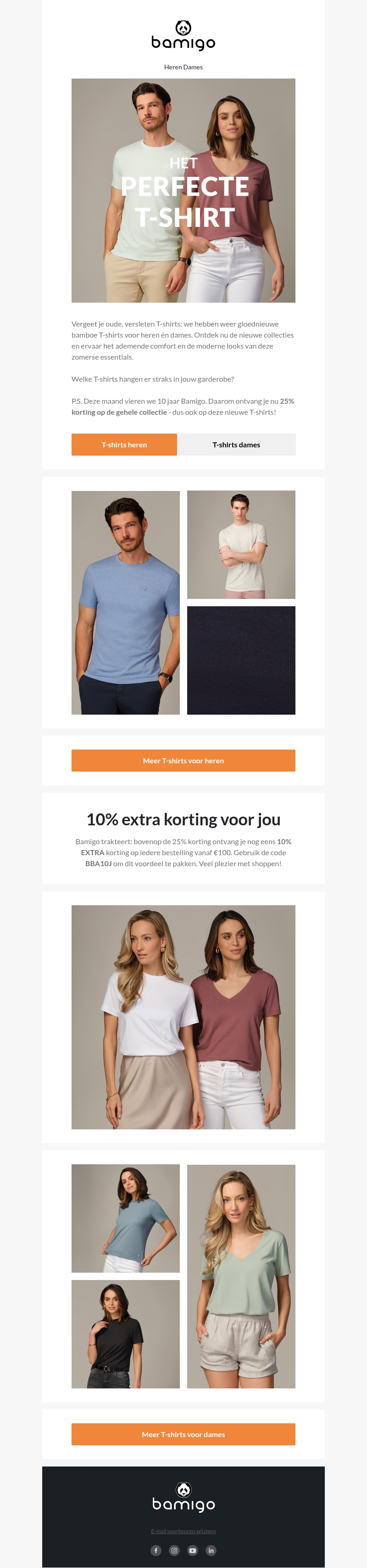This screenshot has height=1568, width=367.
Task: View the men's blue T-shirt tile
Action: point(126,603)
